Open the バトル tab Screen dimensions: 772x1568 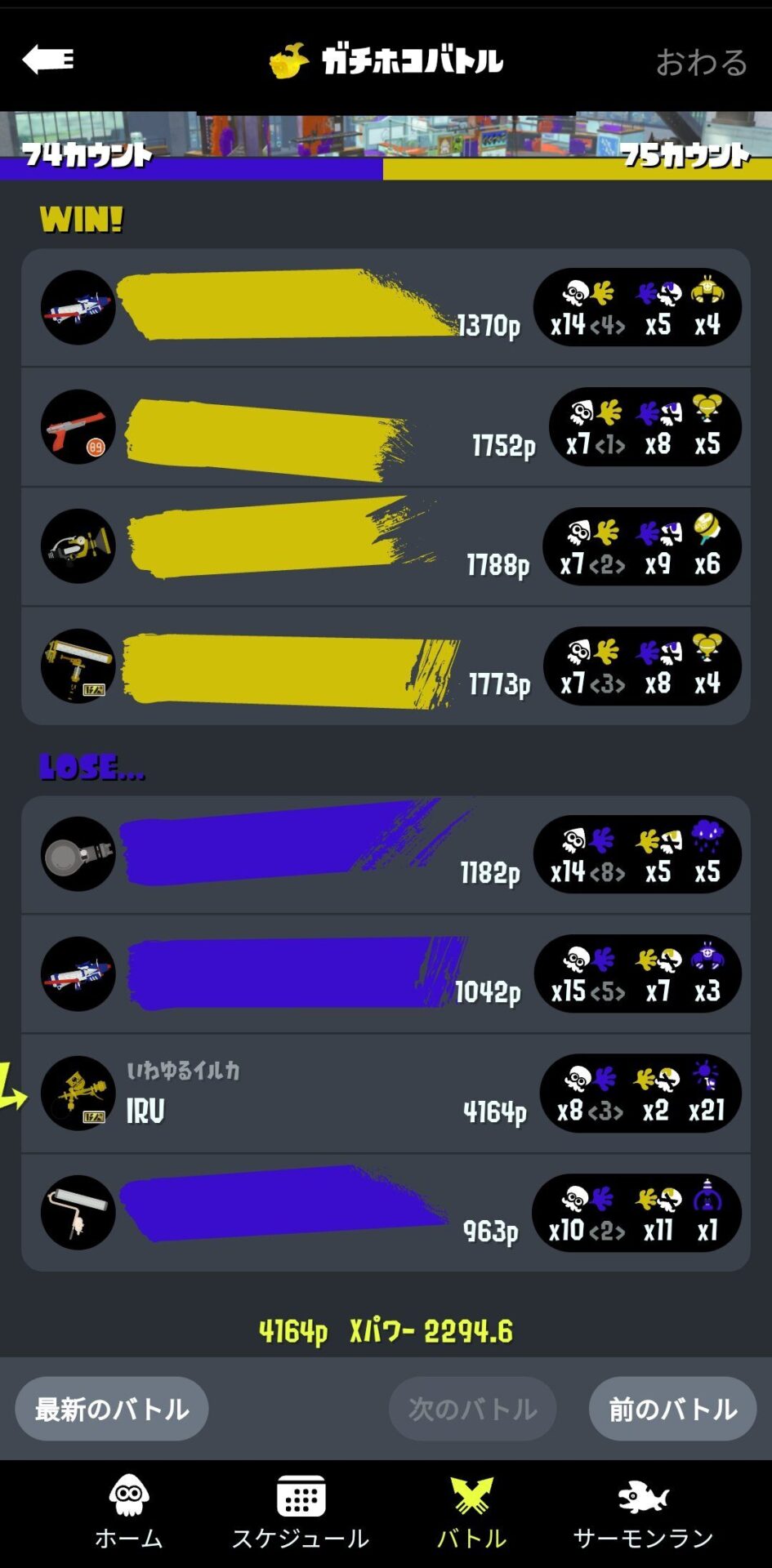coord(471,1513)
